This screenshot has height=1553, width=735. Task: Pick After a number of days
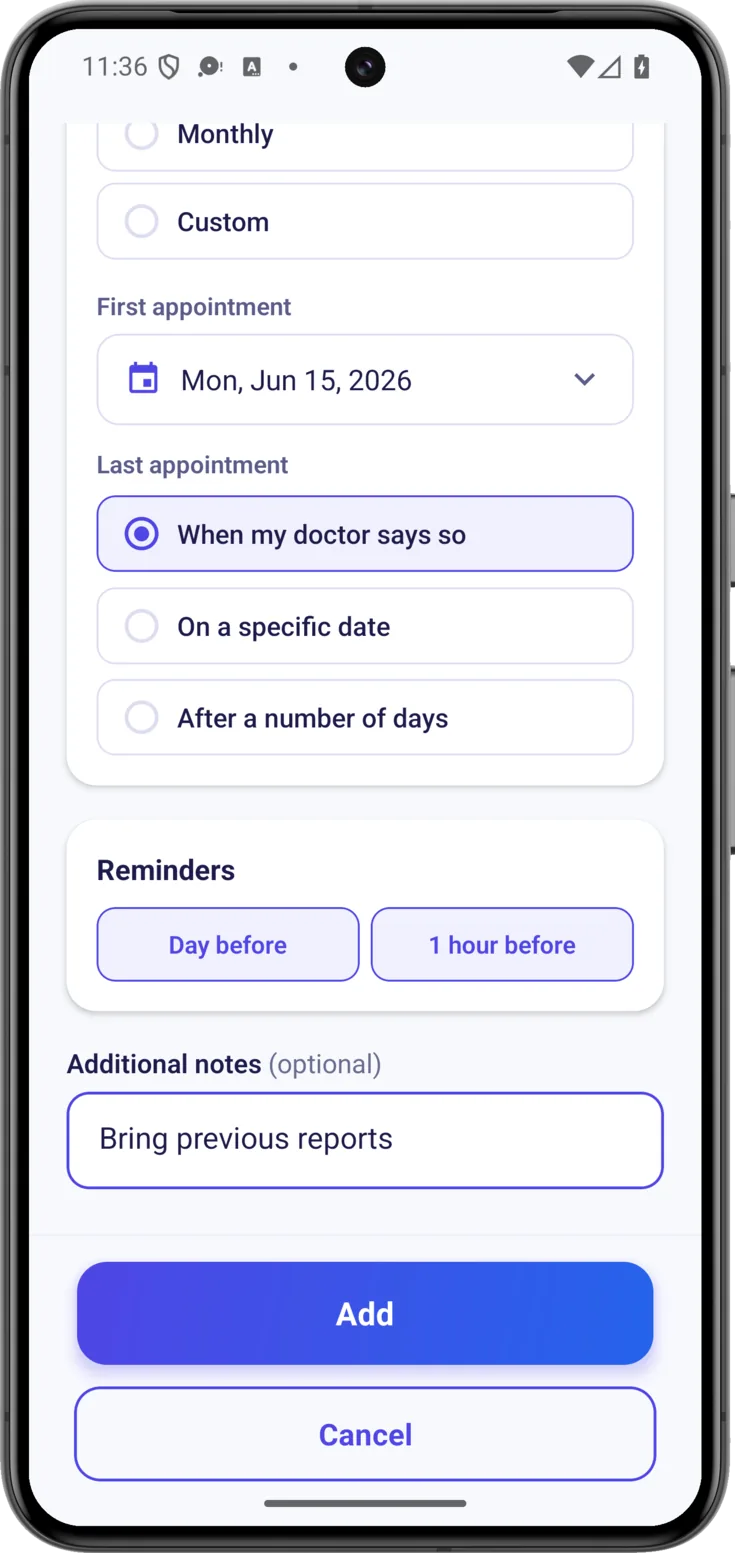pyautogui.click(x=365, y=718)
